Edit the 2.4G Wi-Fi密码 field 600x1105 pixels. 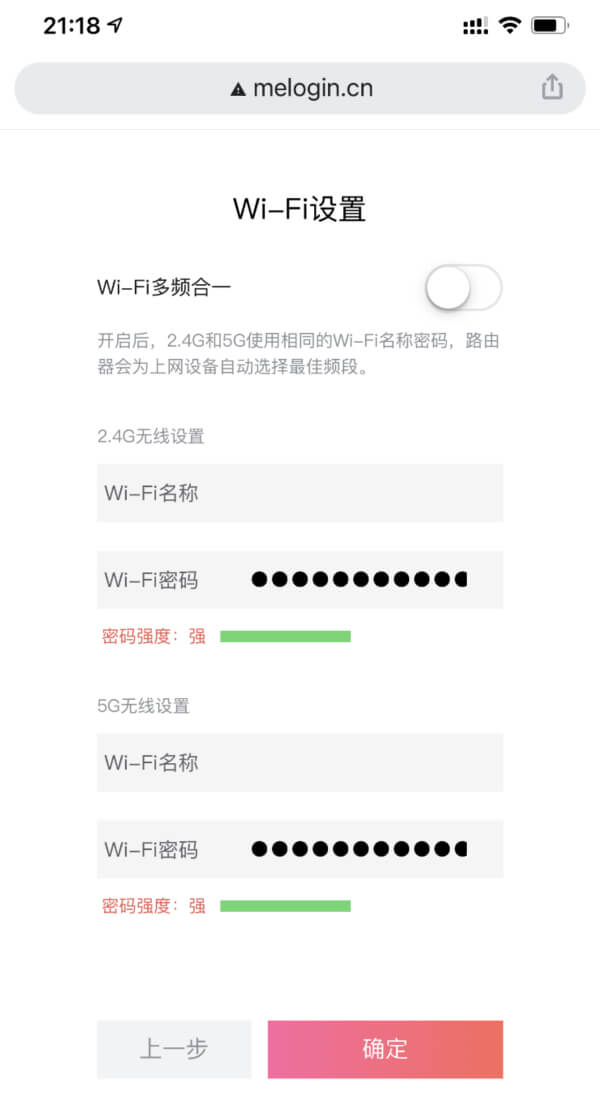click(300, 579)
